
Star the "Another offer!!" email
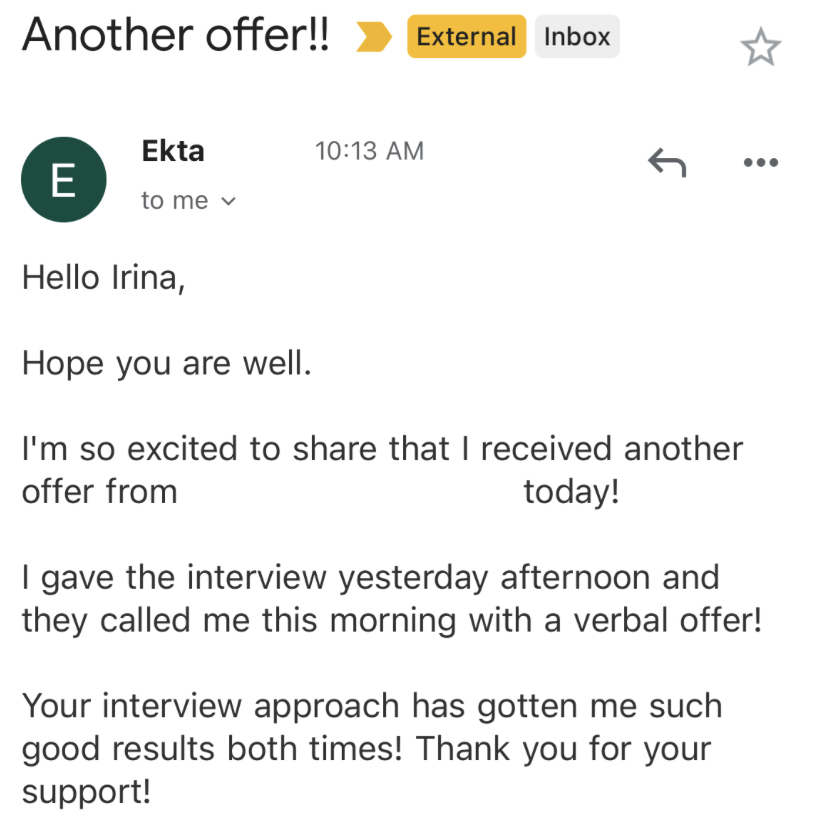pos(760,47)
